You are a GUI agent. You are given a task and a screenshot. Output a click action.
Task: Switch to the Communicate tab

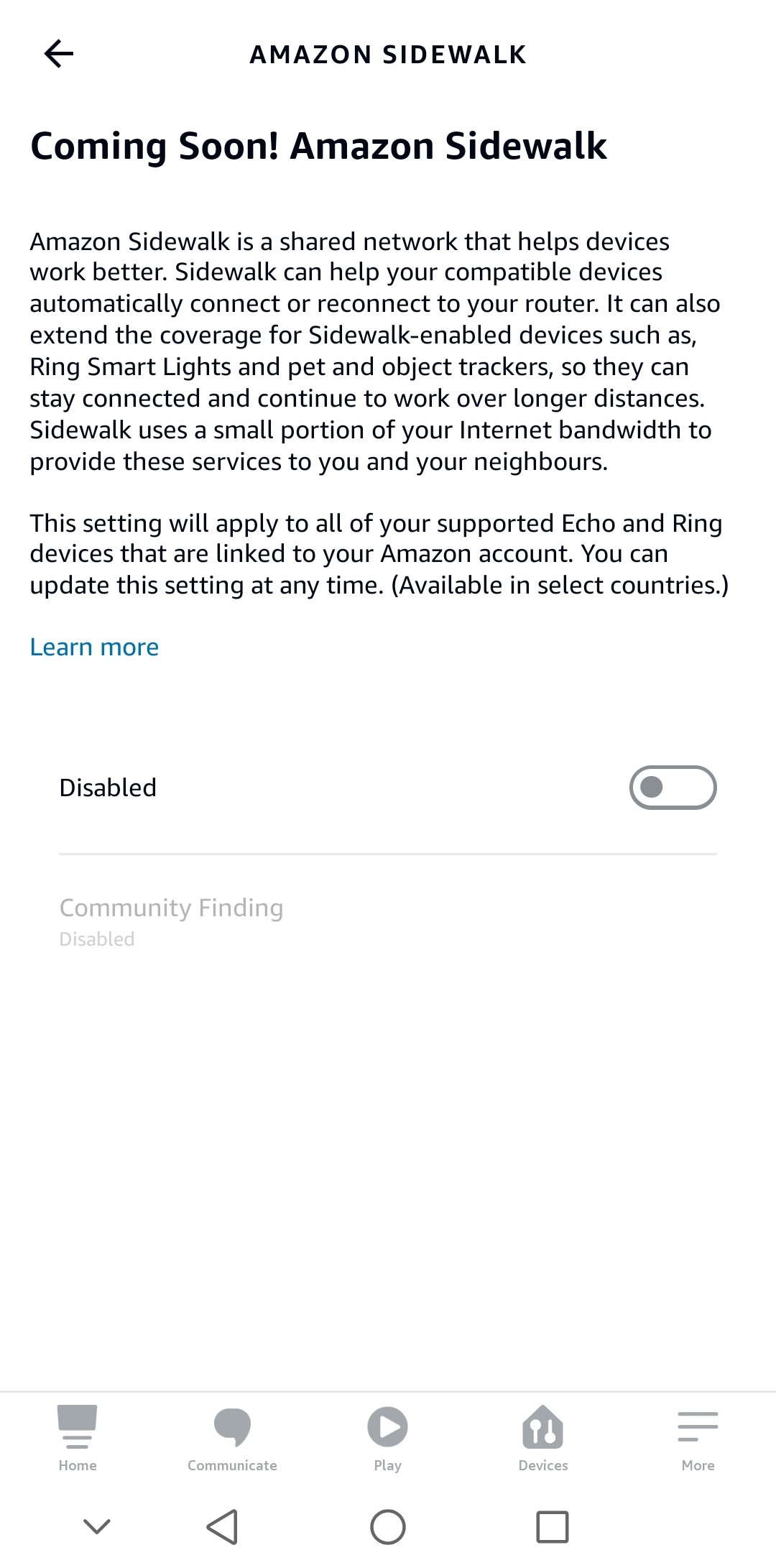point(232,1439)
